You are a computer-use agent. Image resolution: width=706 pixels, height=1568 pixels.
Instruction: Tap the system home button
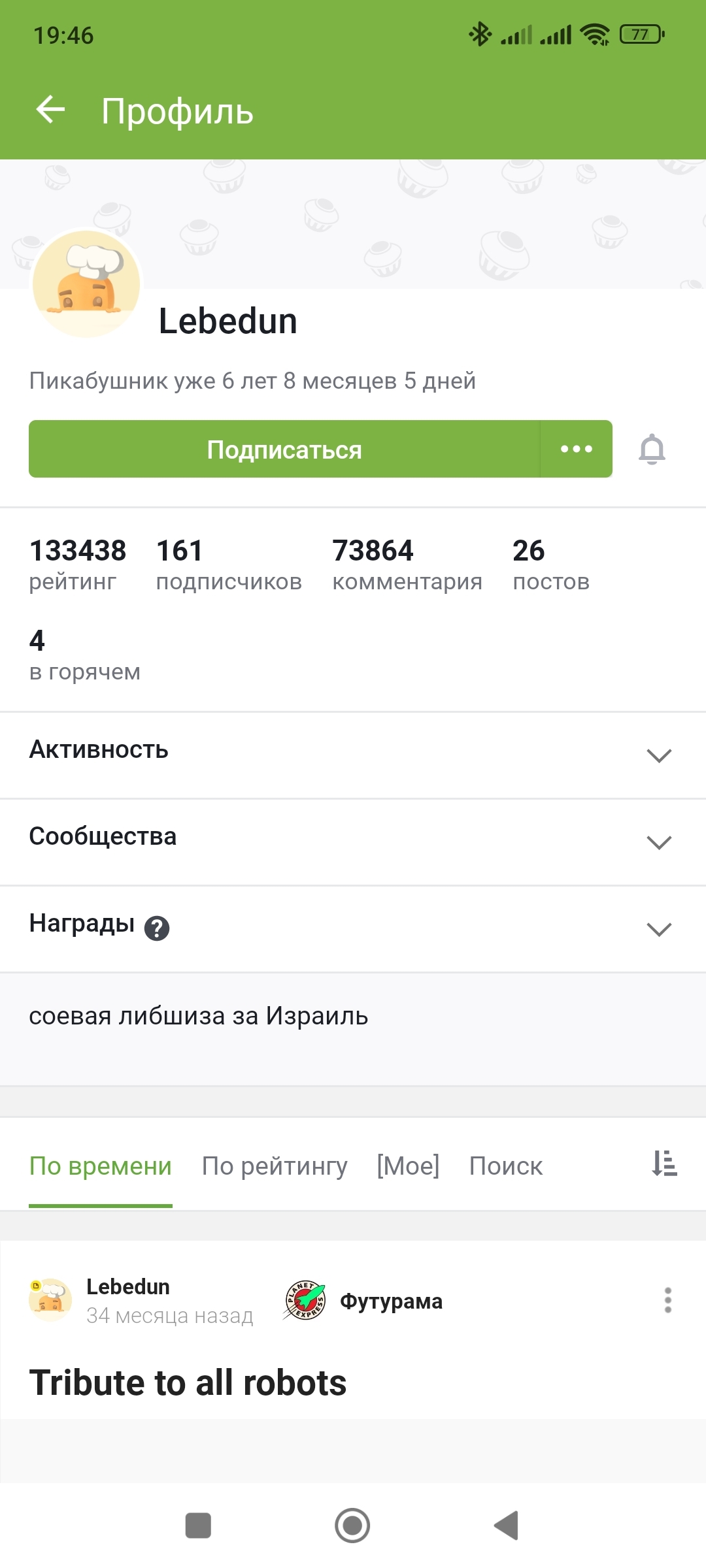coord(352,1526)
